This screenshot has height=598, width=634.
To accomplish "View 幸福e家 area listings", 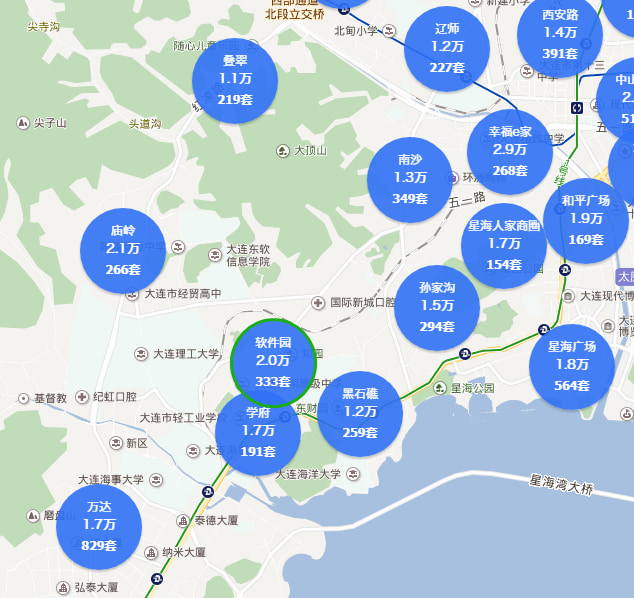I will 510,151.
